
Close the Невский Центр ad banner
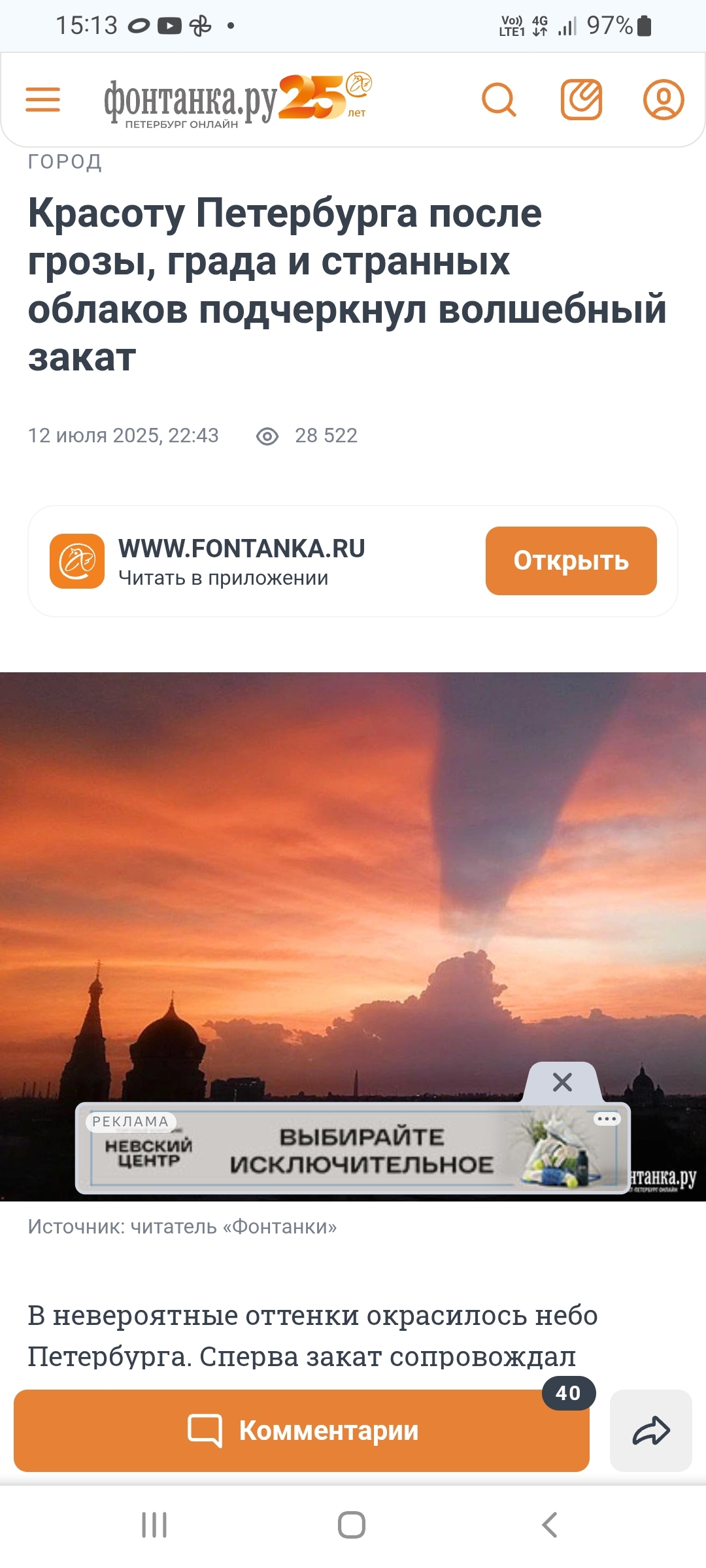click(x=562, y=1083)
